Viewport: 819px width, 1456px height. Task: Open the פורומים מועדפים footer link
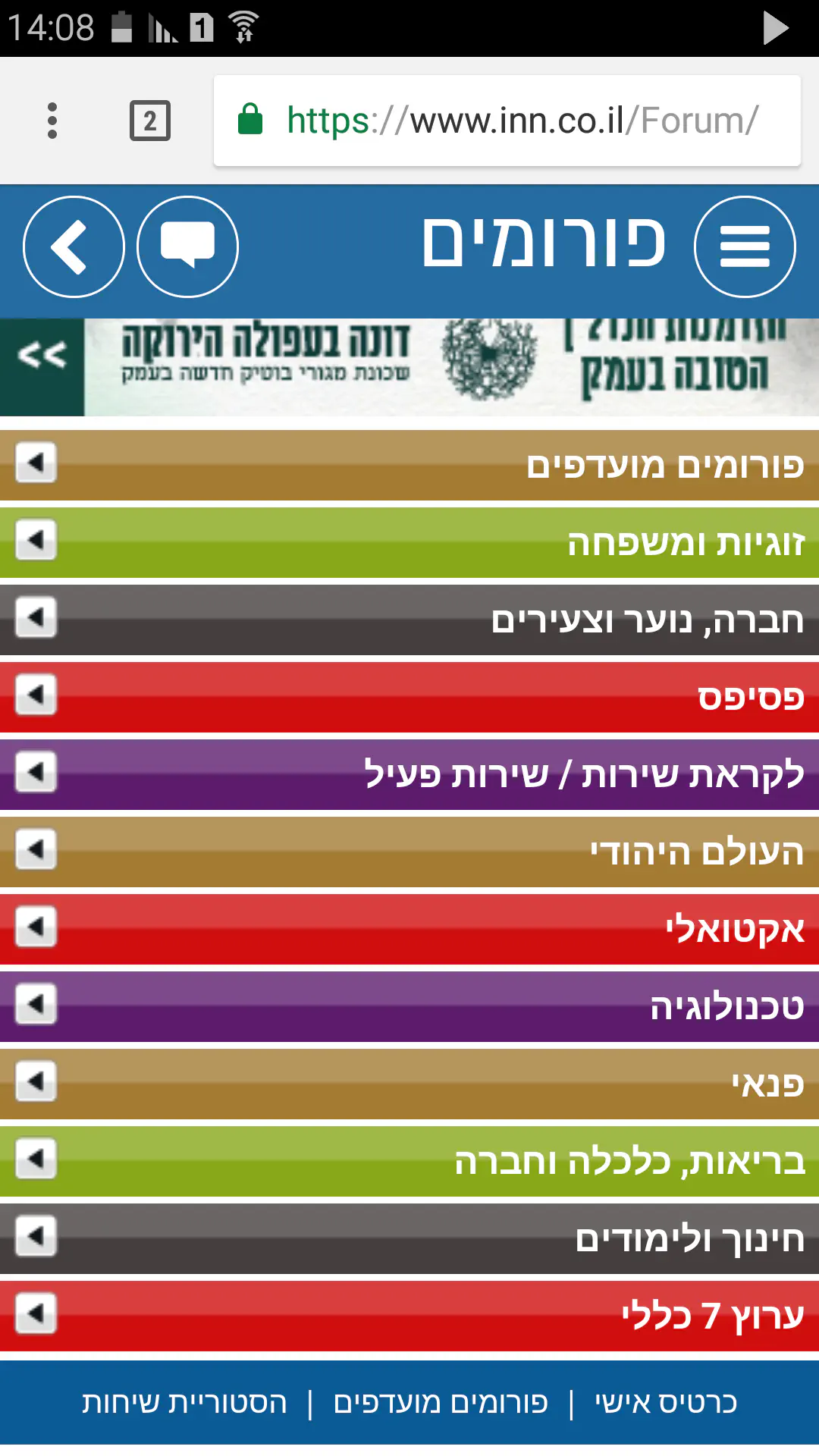coord(441,1403)
